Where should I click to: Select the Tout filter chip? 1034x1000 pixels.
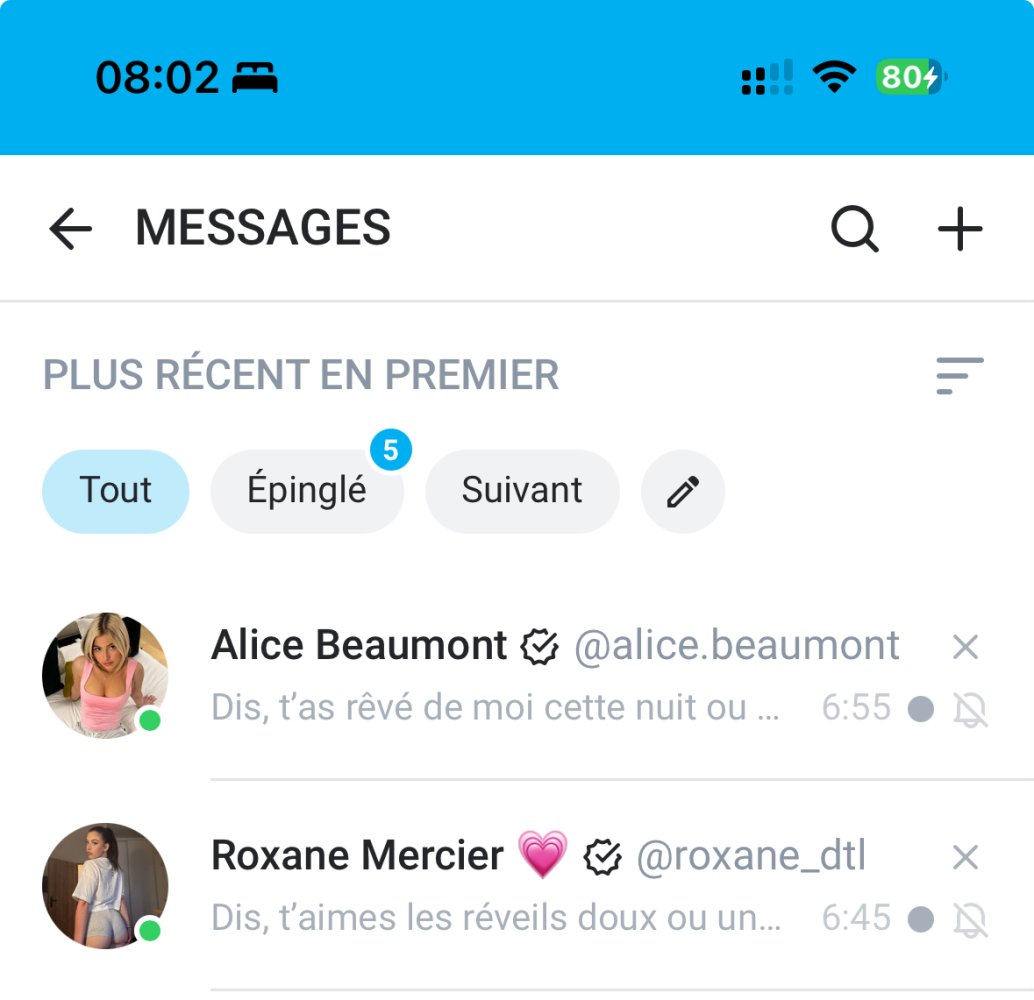click(x=116, y=491)
